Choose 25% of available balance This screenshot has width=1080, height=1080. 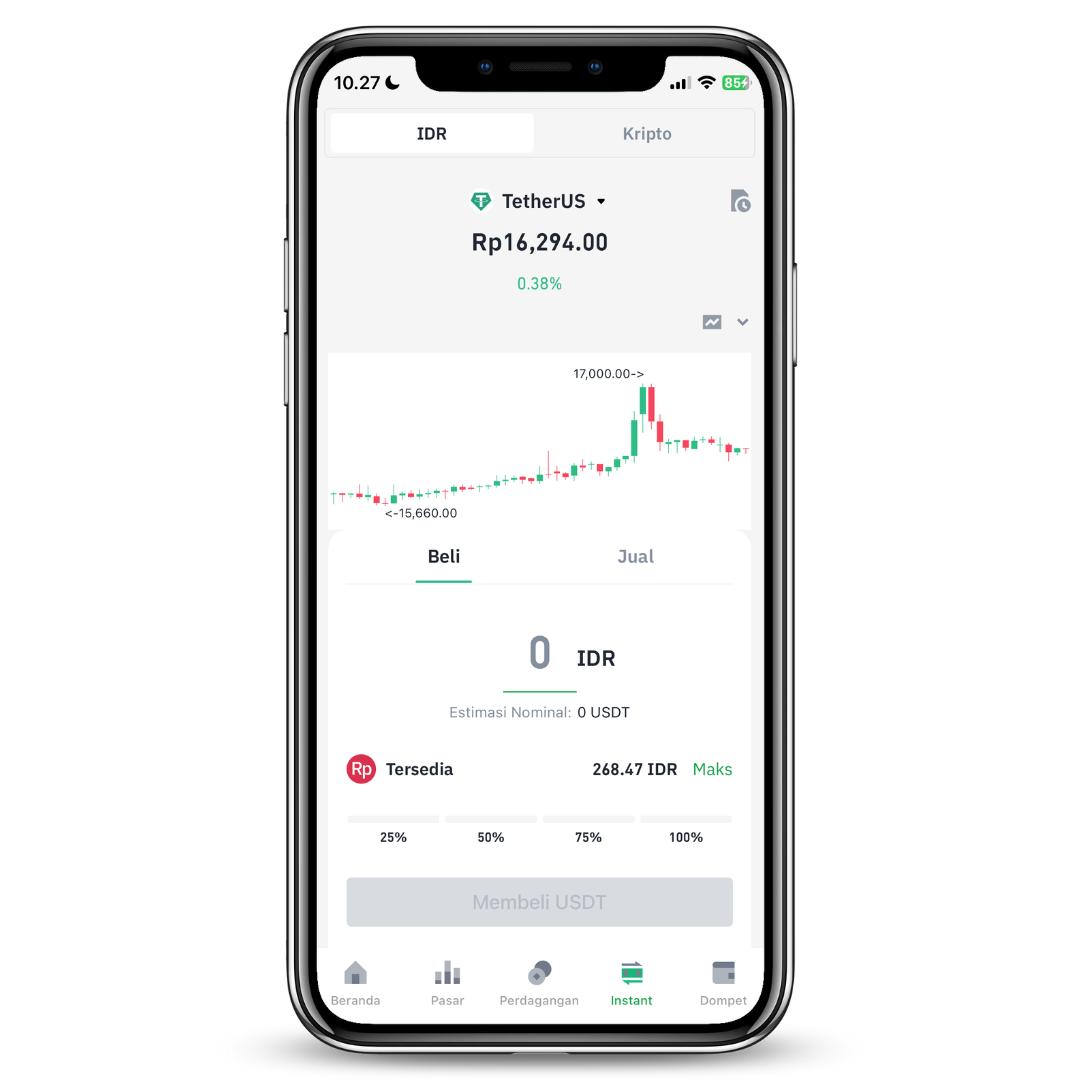[x=393, y=830]
